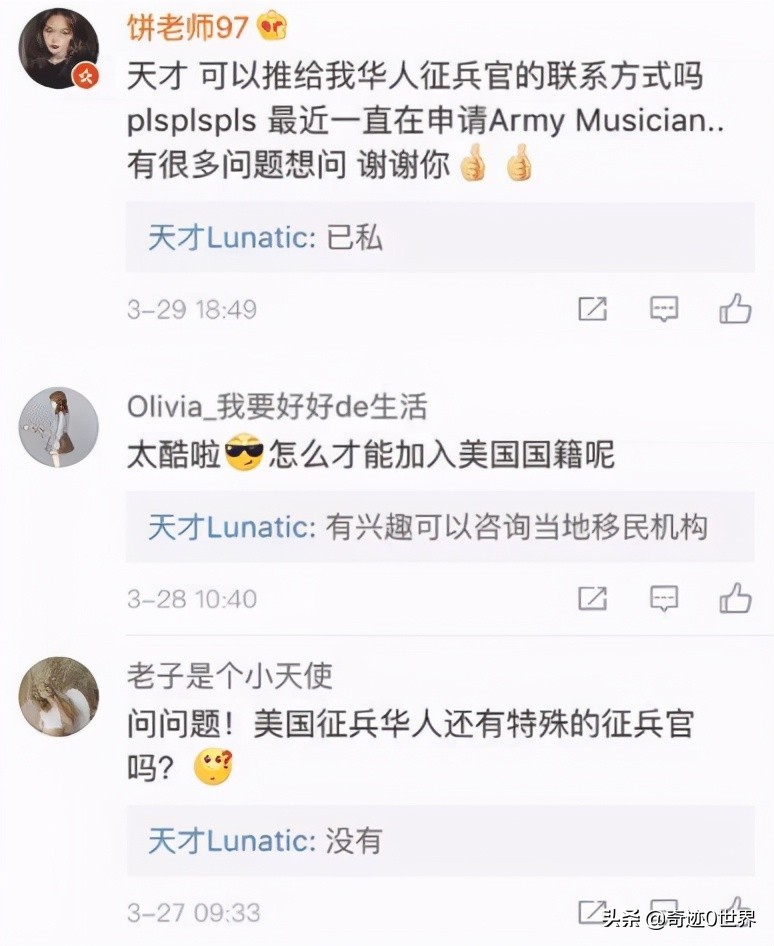The height and width of the screenshot is (946, 774).
Task: View Olivia_我要好好de生活's avatar
Action: tap(58, 425)
